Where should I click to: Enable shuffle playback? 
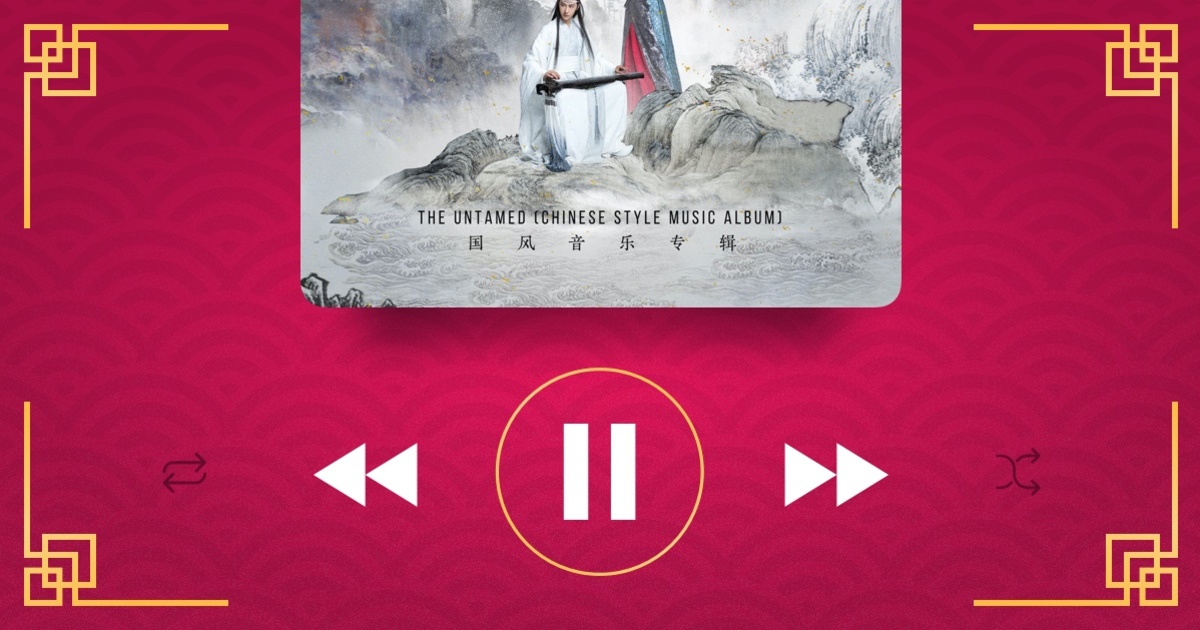pyautogui.click(x=1018, y=472)
